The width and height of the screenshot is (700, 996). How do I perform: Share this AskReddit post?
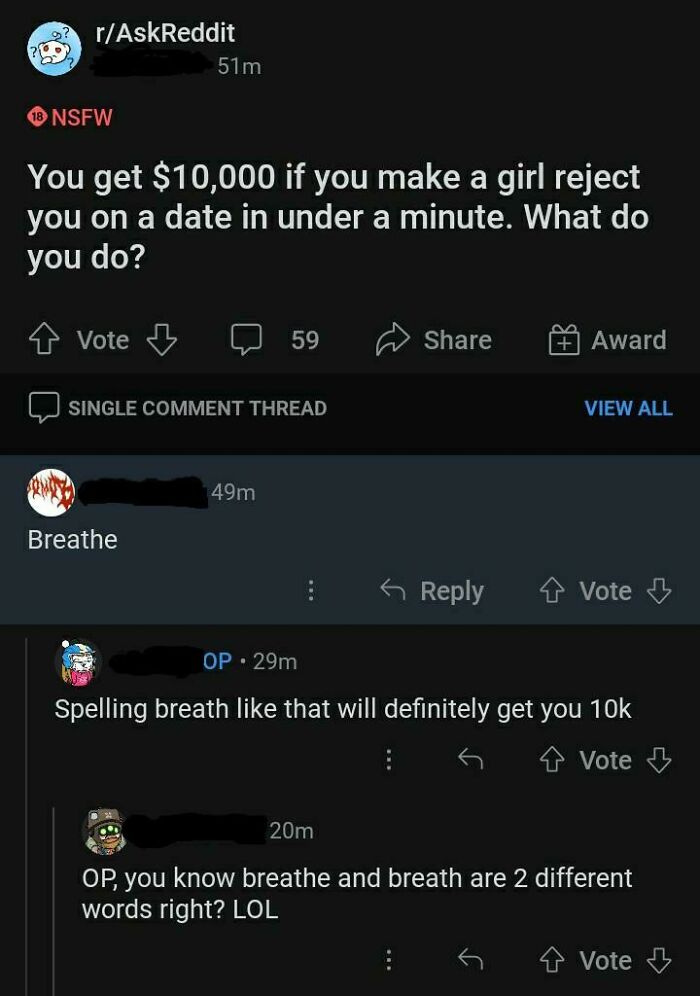pyautogui.click(x=434, y=340)
